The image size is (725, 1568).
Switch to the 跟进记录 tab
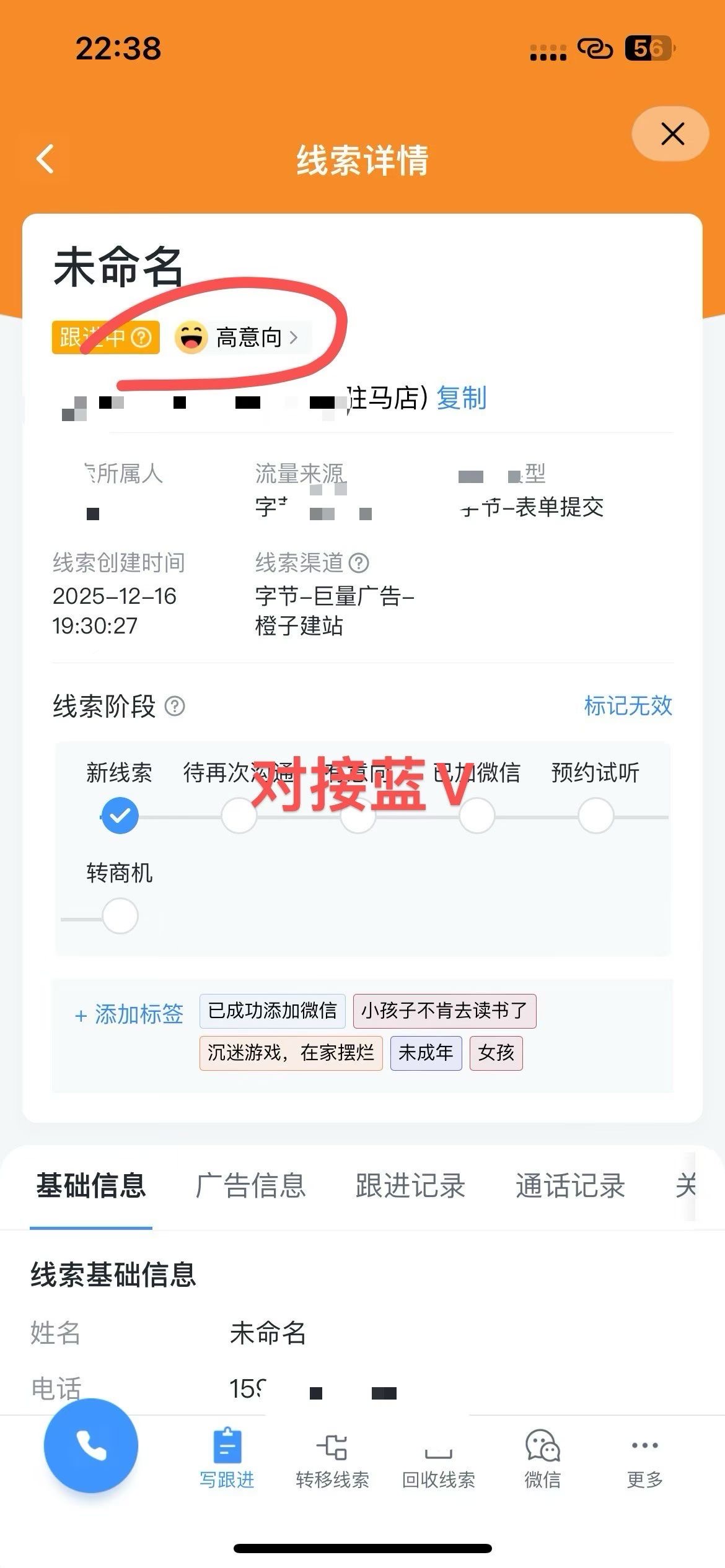410,1185
